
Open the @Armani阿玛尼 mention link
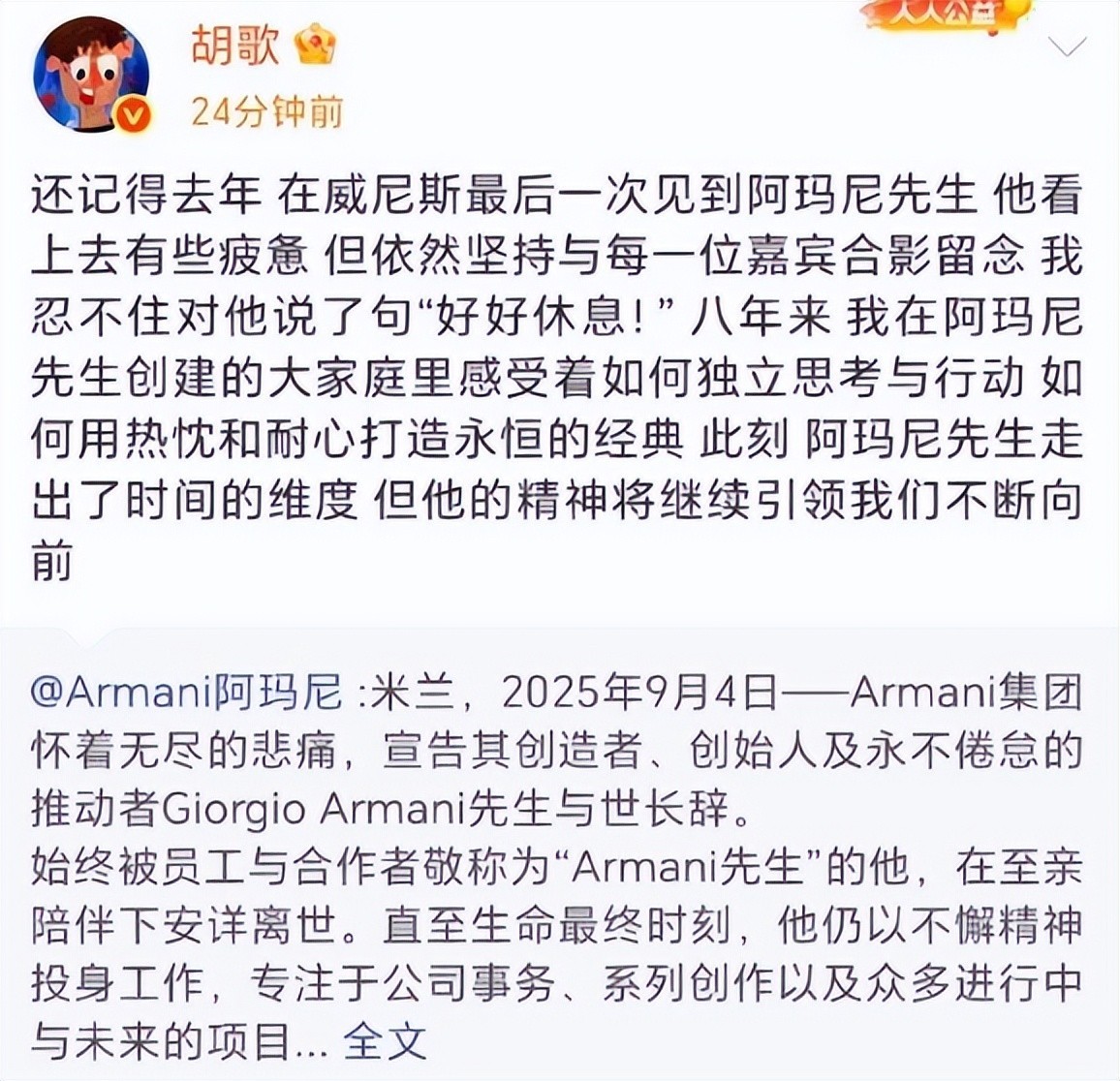tap(187, 693)
